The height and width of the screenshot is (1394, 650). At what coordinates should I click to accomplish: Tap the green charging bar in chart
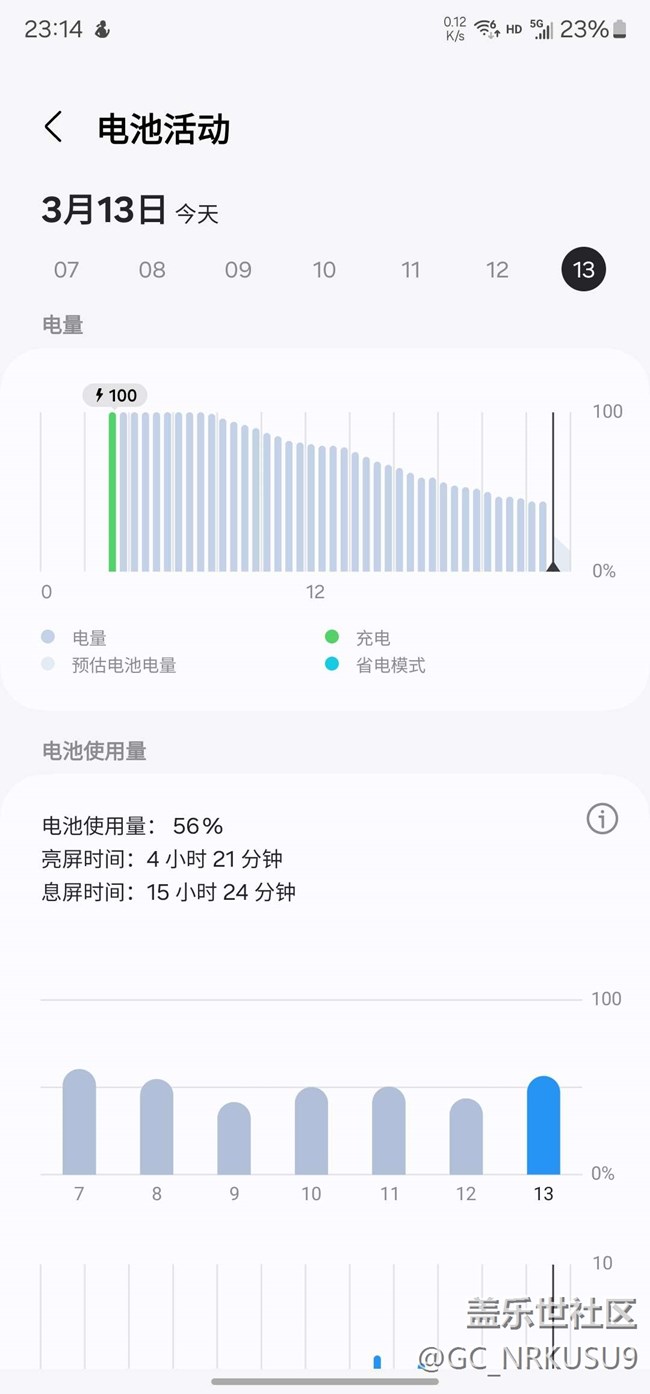click(112, 492)
